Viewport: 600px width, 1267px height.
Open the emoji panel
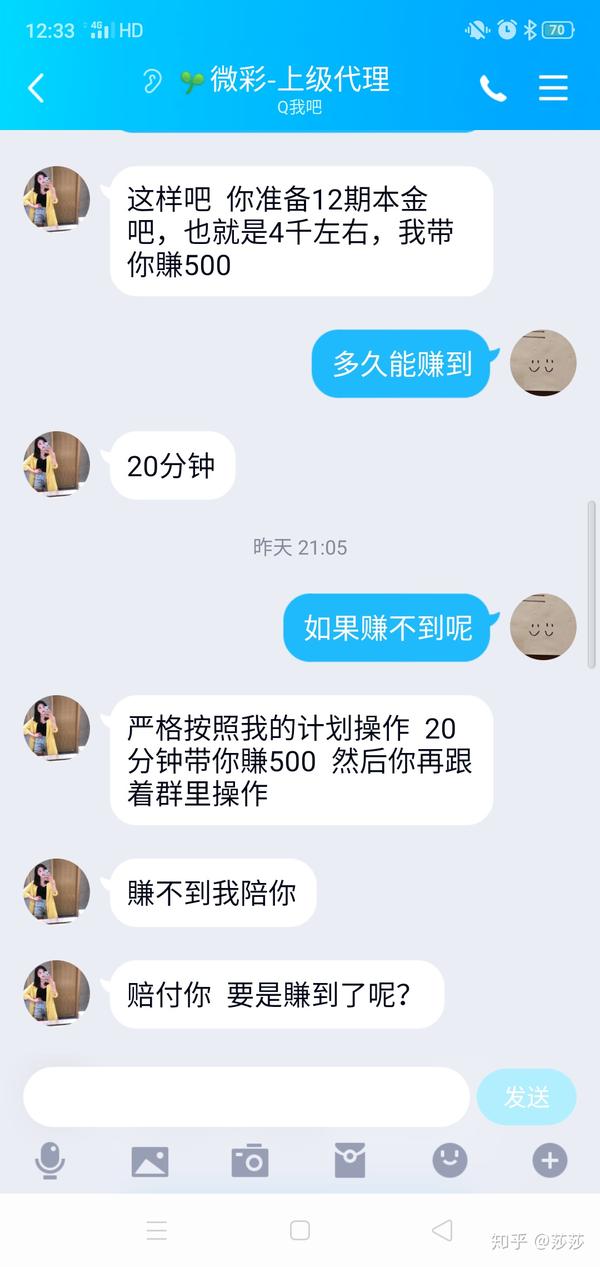[450, 1160]
